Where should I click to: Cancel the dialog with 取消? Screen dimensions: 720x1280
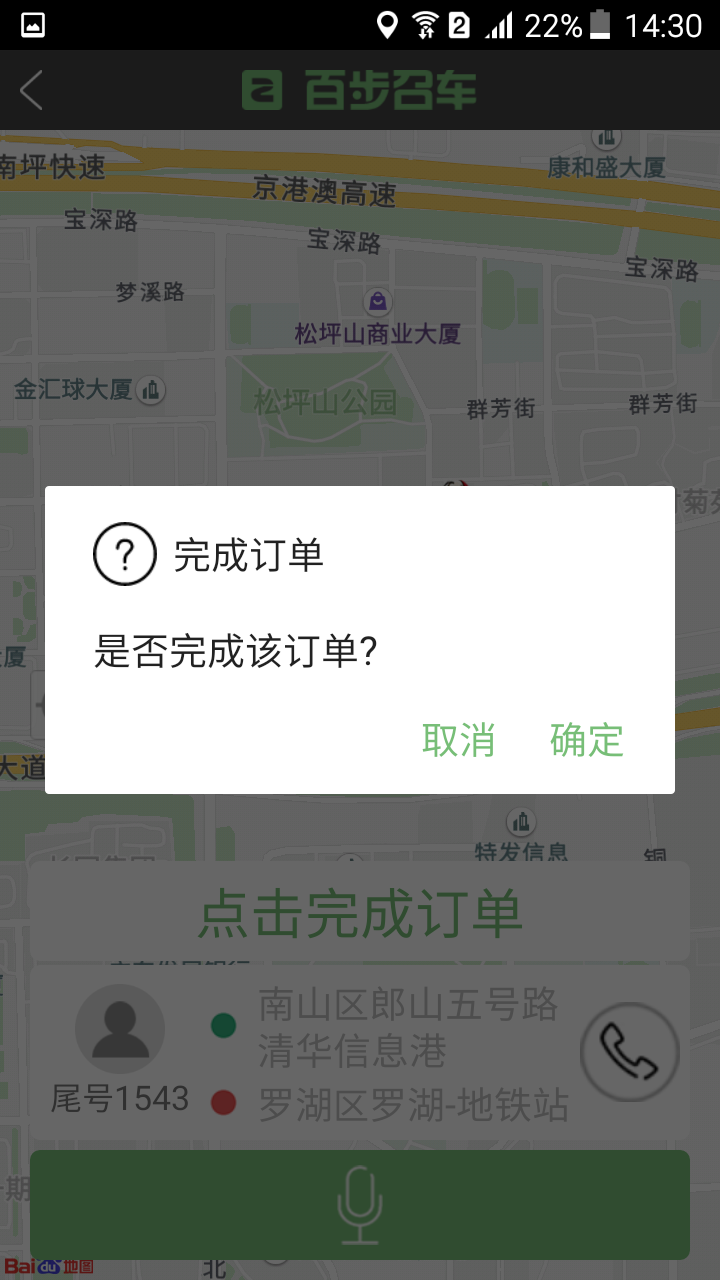coord(459,740)
